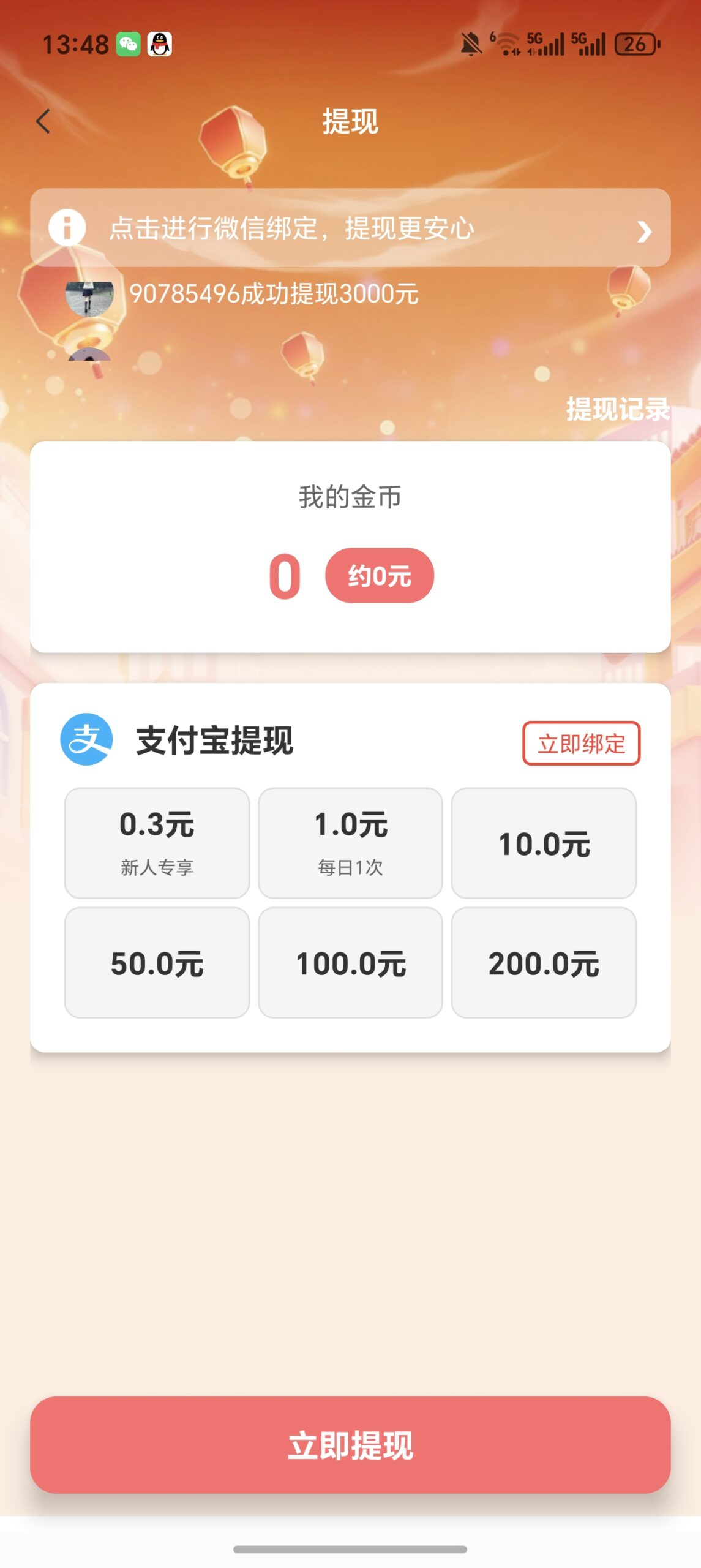Select the 1.0元 每日1次 withdrawal option

pos(351,844)
